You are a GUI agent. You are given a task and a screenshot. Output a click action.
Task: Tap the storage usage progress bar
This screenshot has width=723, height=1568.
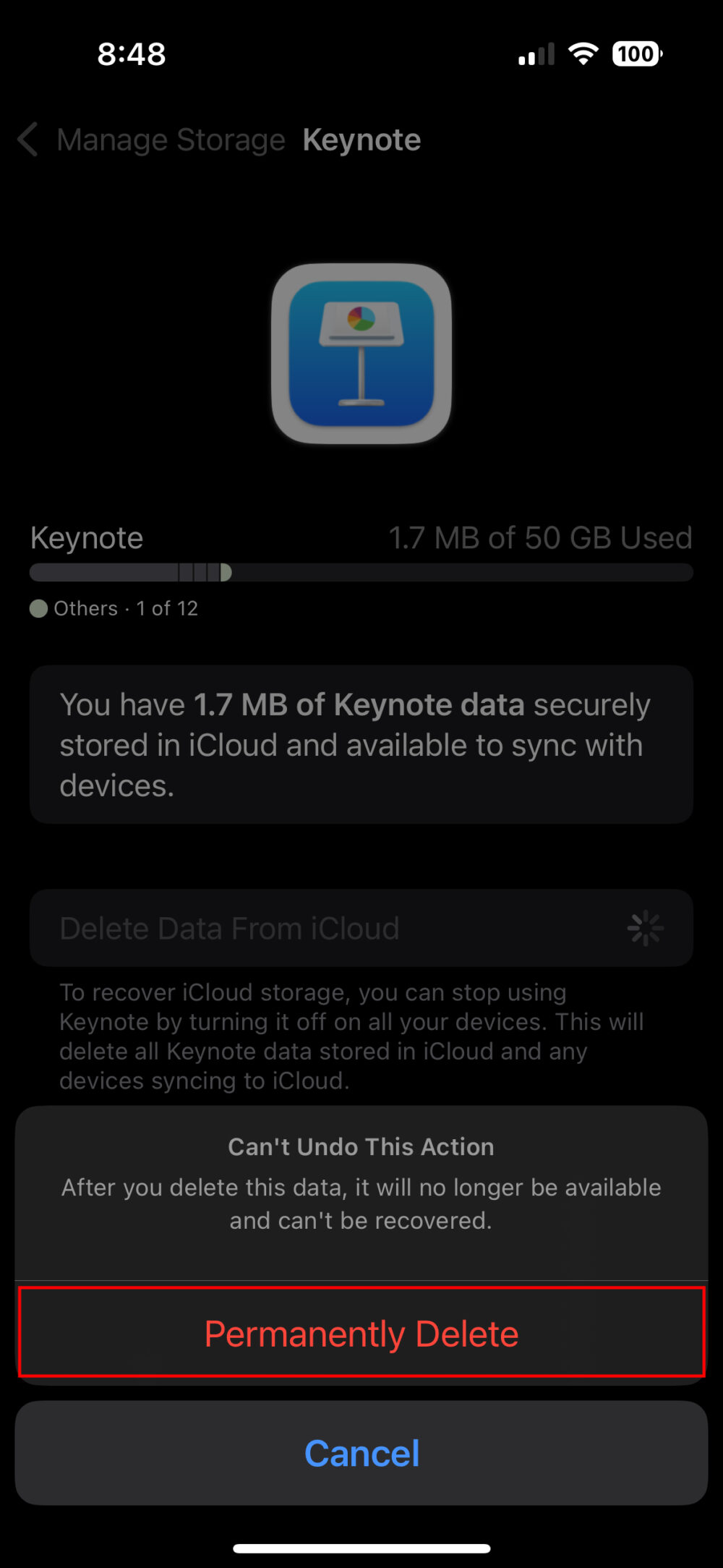pyautogui.click(x=361, y=572)
